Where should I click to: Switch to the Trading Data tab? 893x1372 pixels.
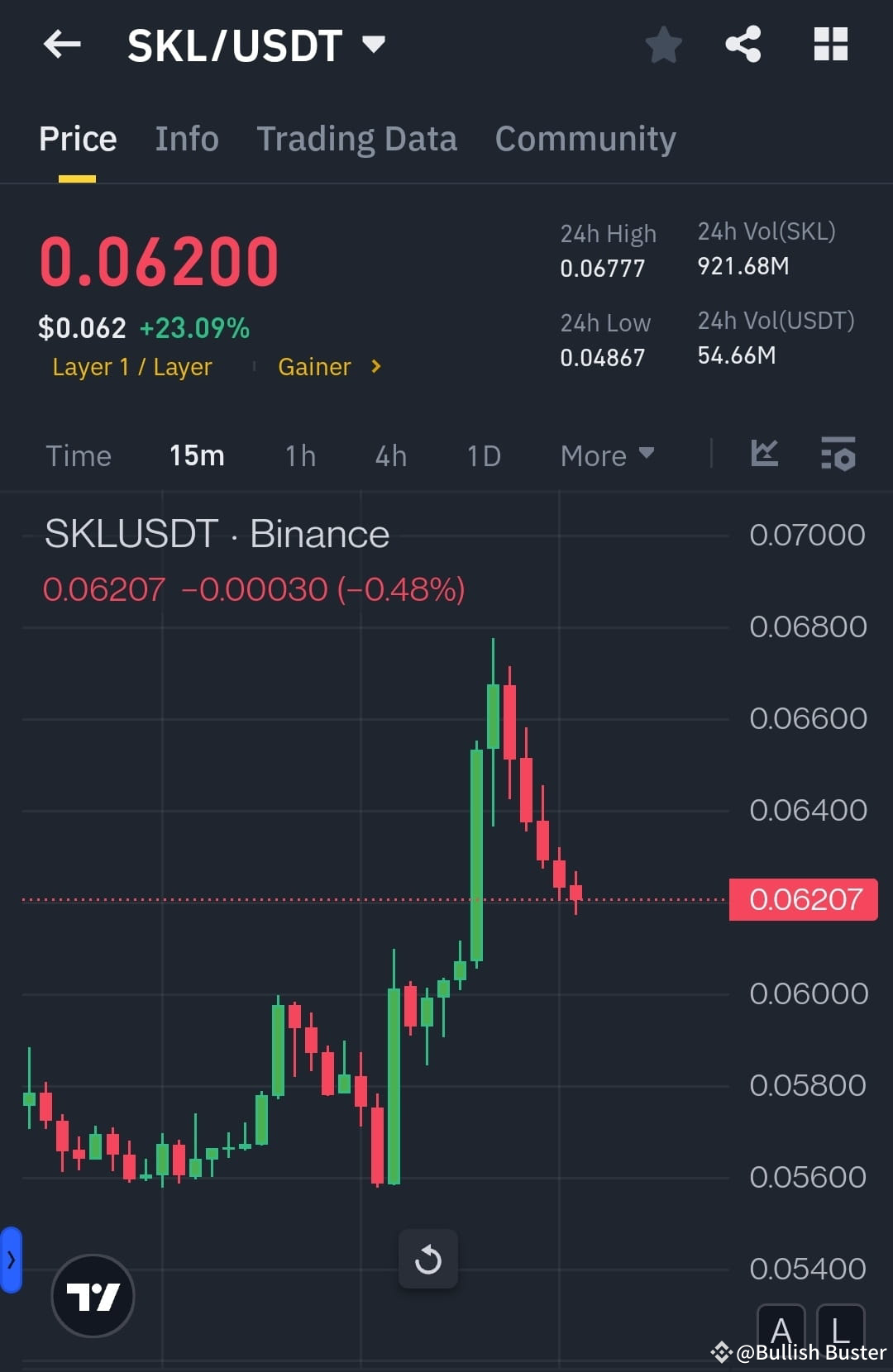click(357, 138)
